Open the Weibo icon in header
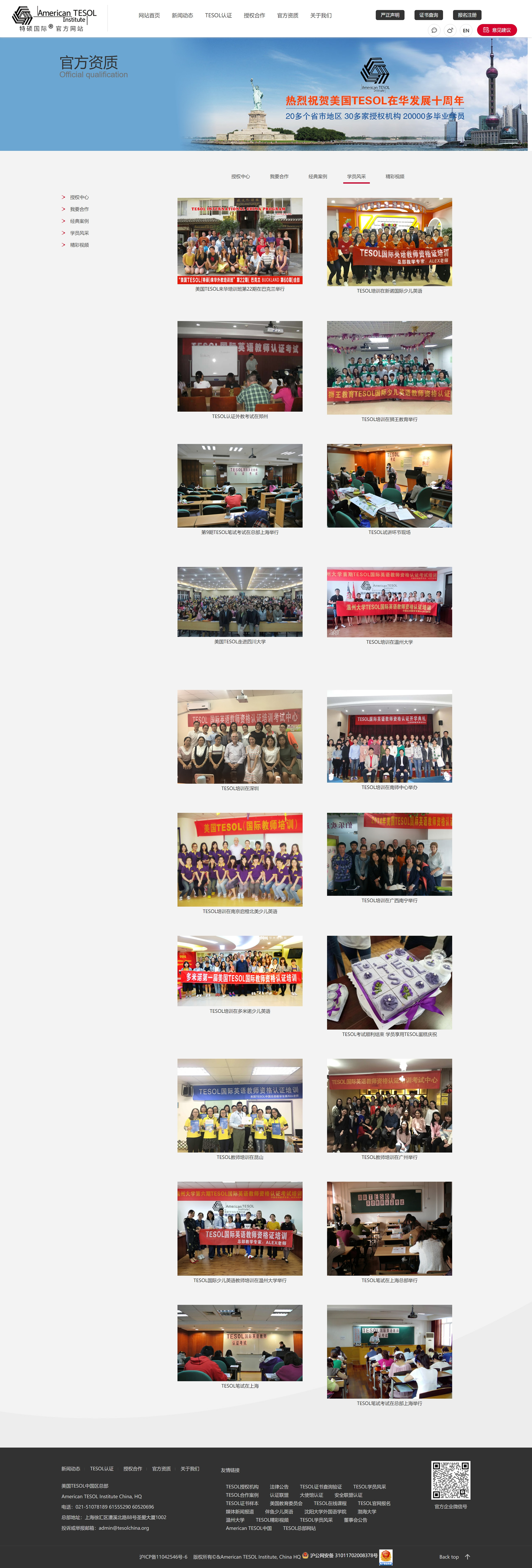The width and height of the screenshot is (532, 1568). 450,30
